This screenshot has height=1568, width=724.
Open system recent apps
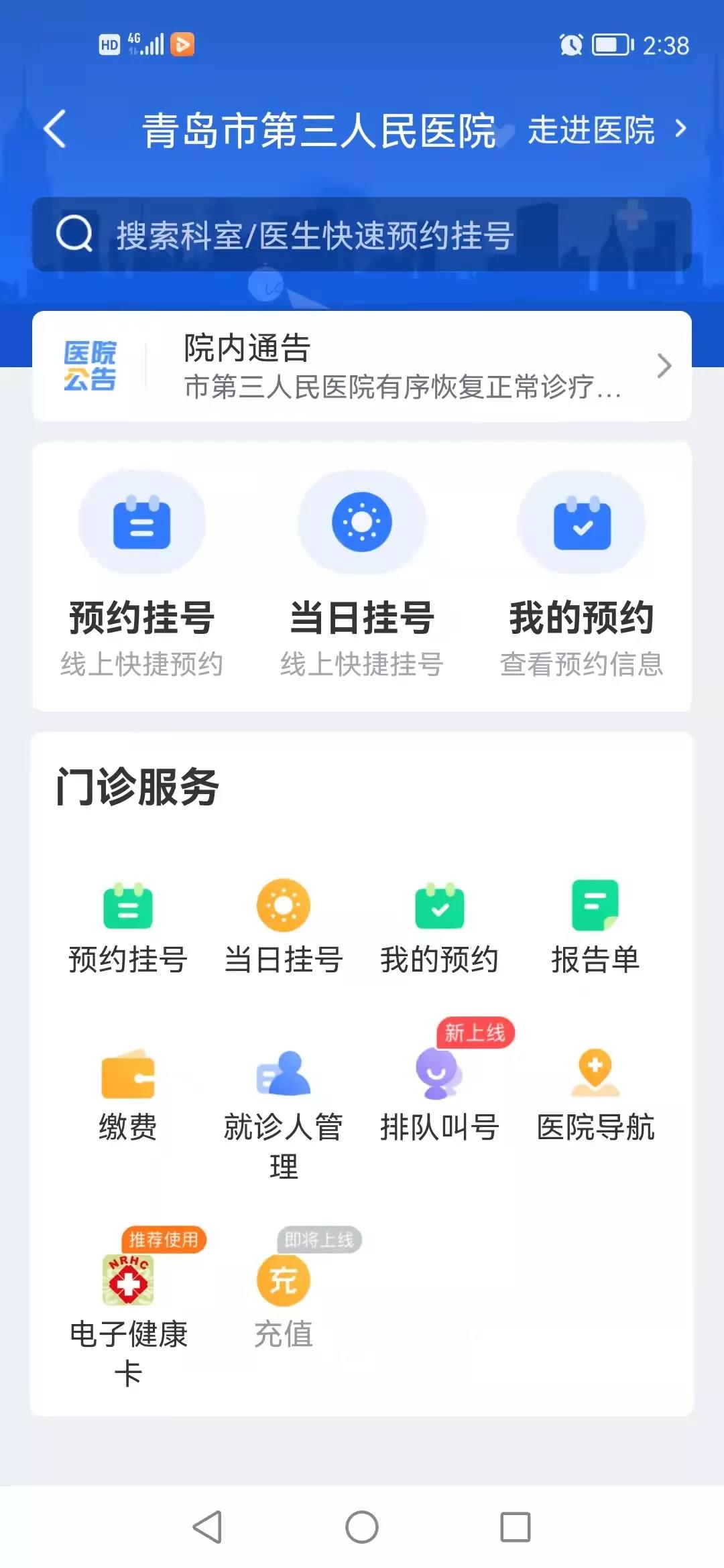tap(516, 1527)
